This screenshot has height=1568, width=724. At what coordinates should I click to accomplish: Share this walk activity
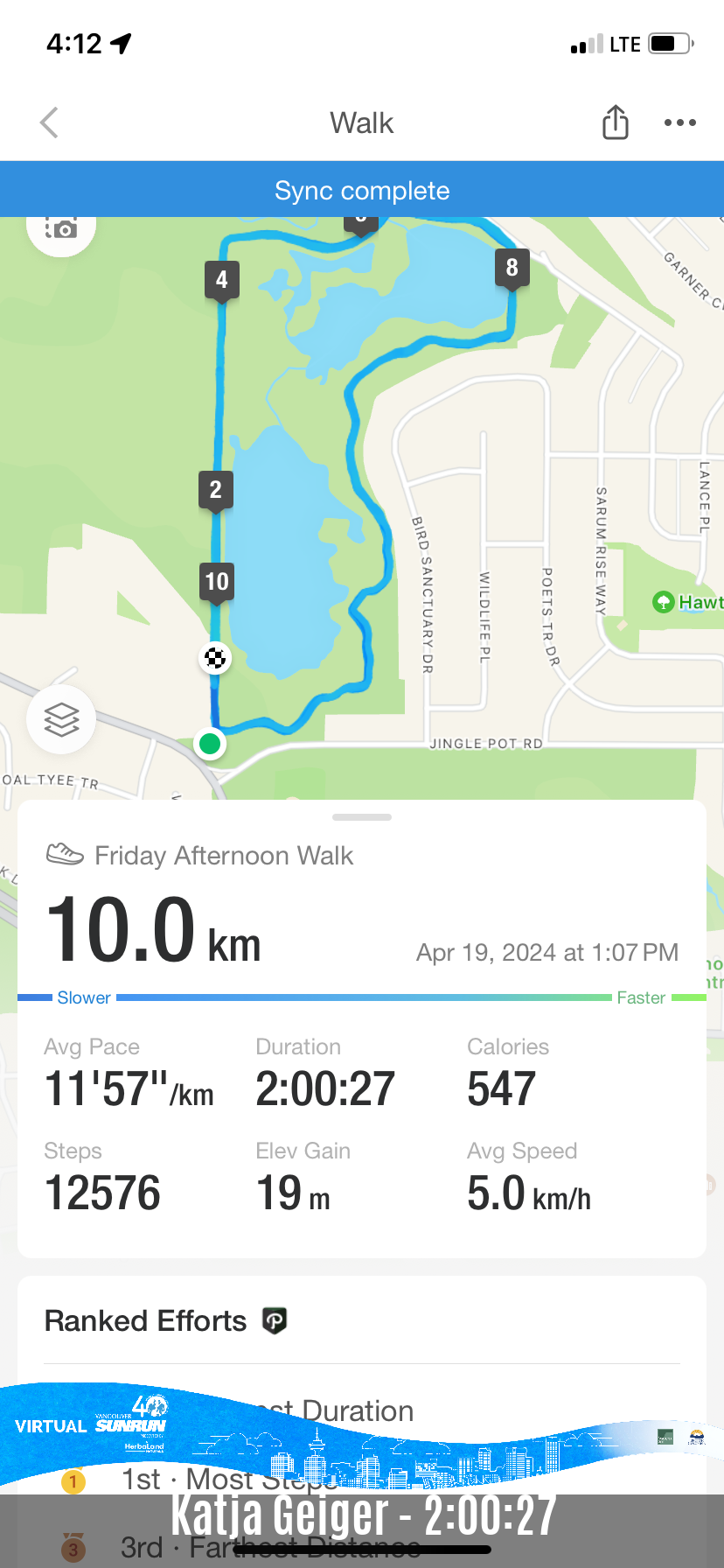615,122
